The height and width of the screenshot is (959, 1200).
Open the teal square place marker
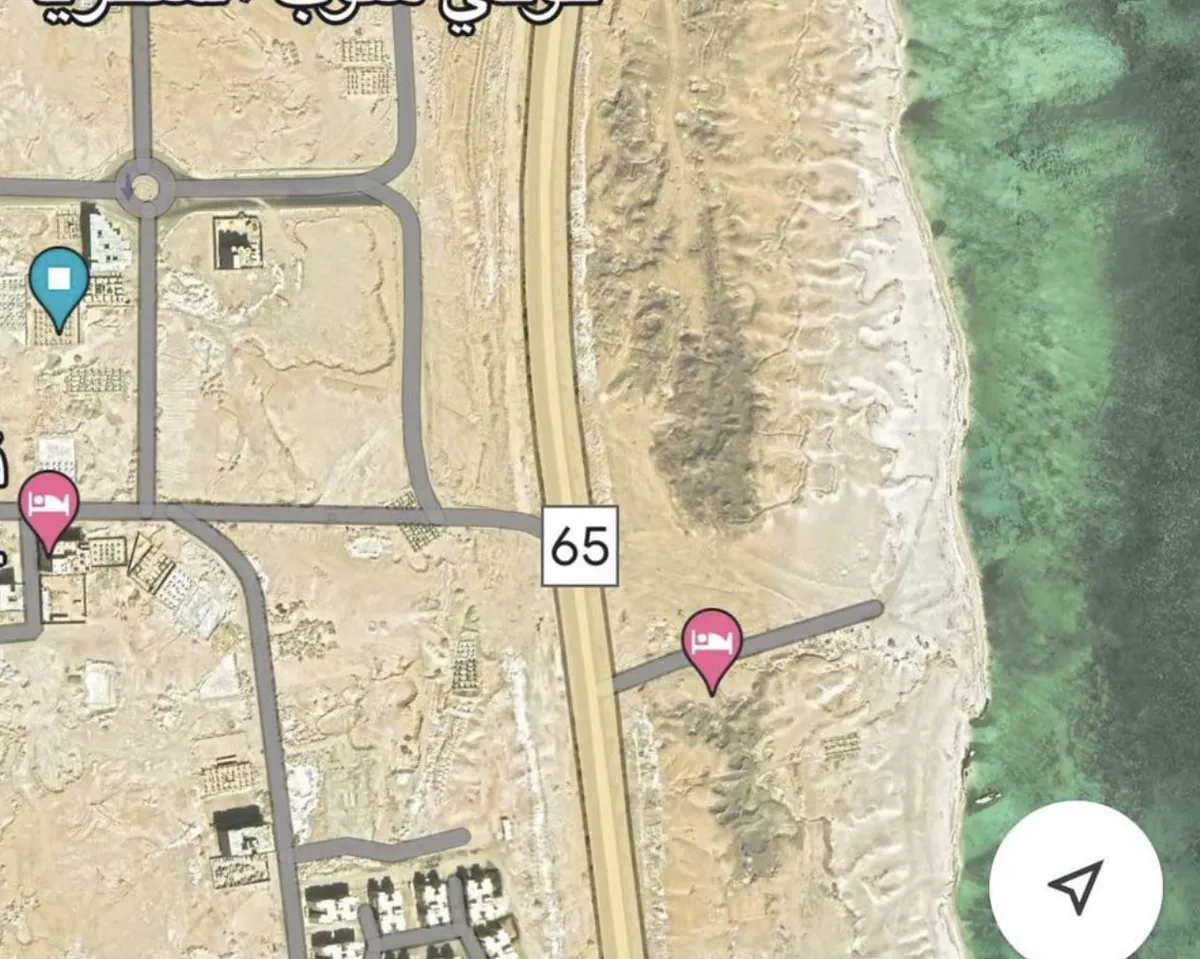coord(59,281)
